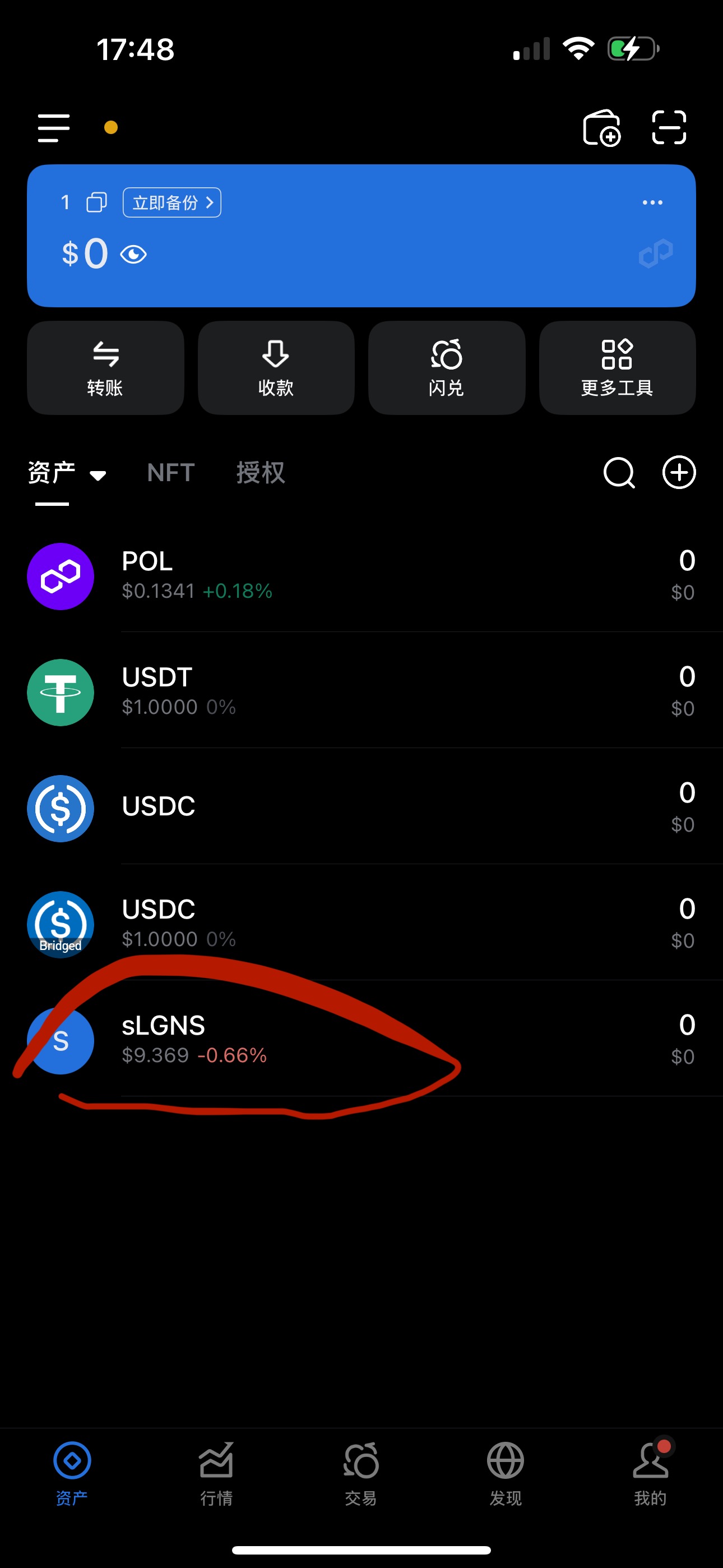Switch to the 授权 tab
The image size is (723, 1568).
[x=261, y=473]
